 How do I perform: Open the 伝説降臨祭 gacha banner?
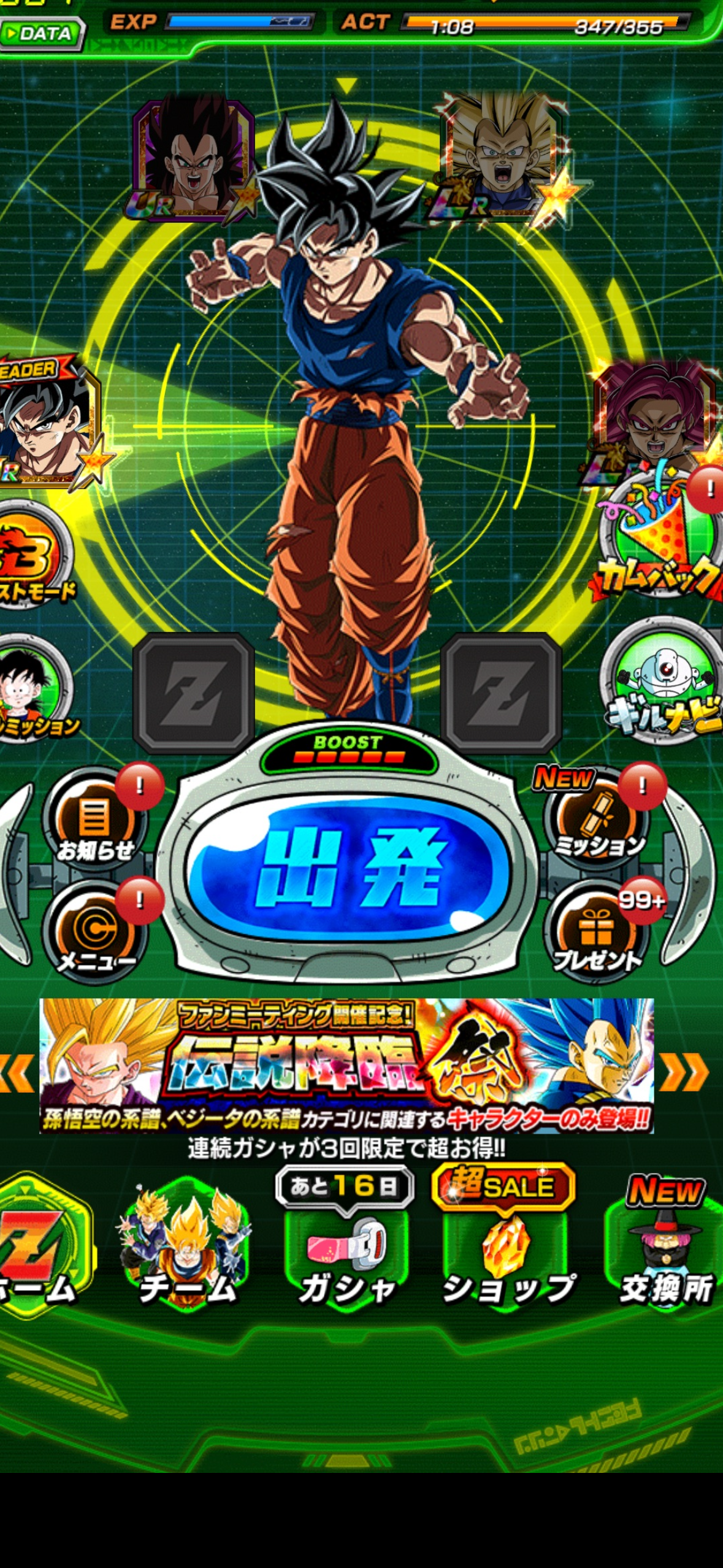(x=346, y=1066)
